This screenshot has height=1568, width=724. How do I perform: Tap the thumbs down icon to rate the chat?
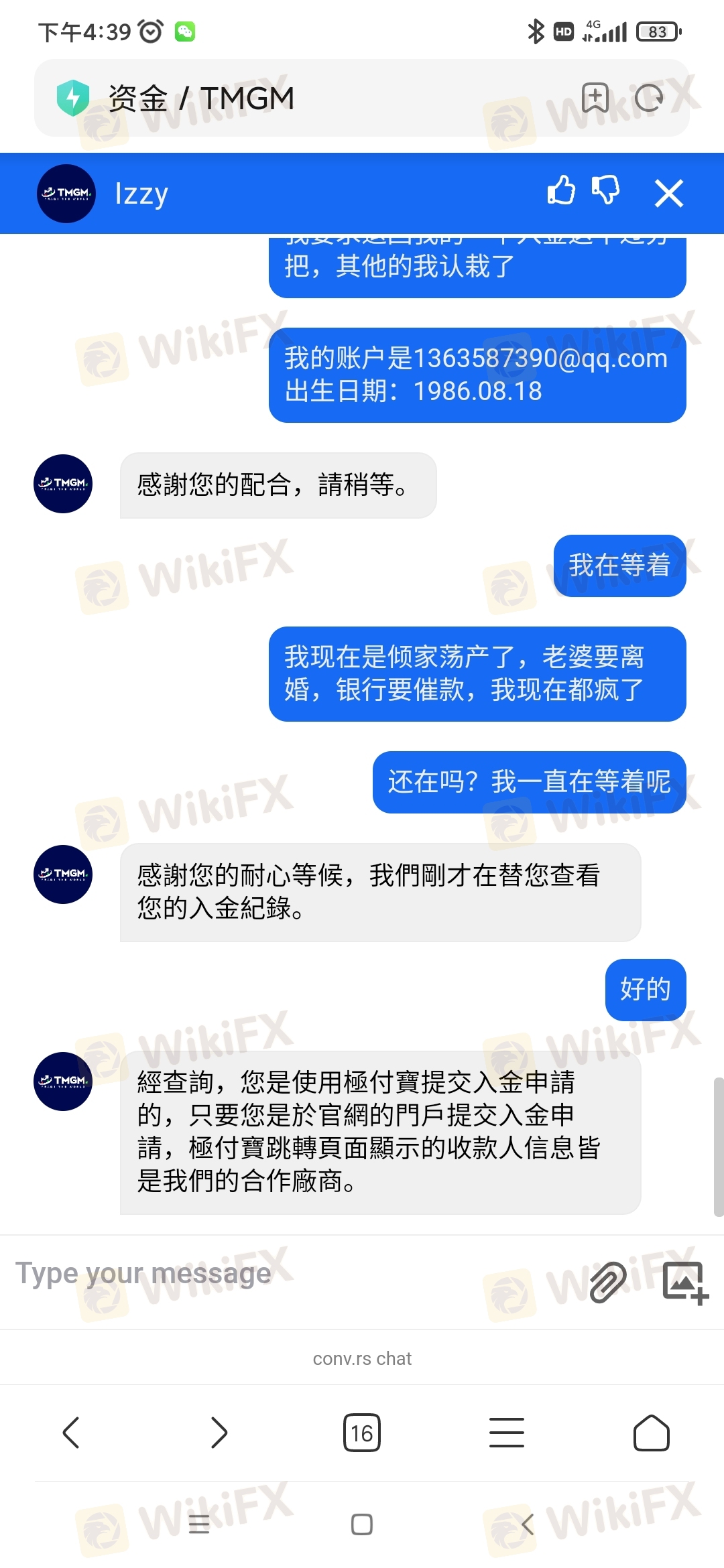pos(606,191)
